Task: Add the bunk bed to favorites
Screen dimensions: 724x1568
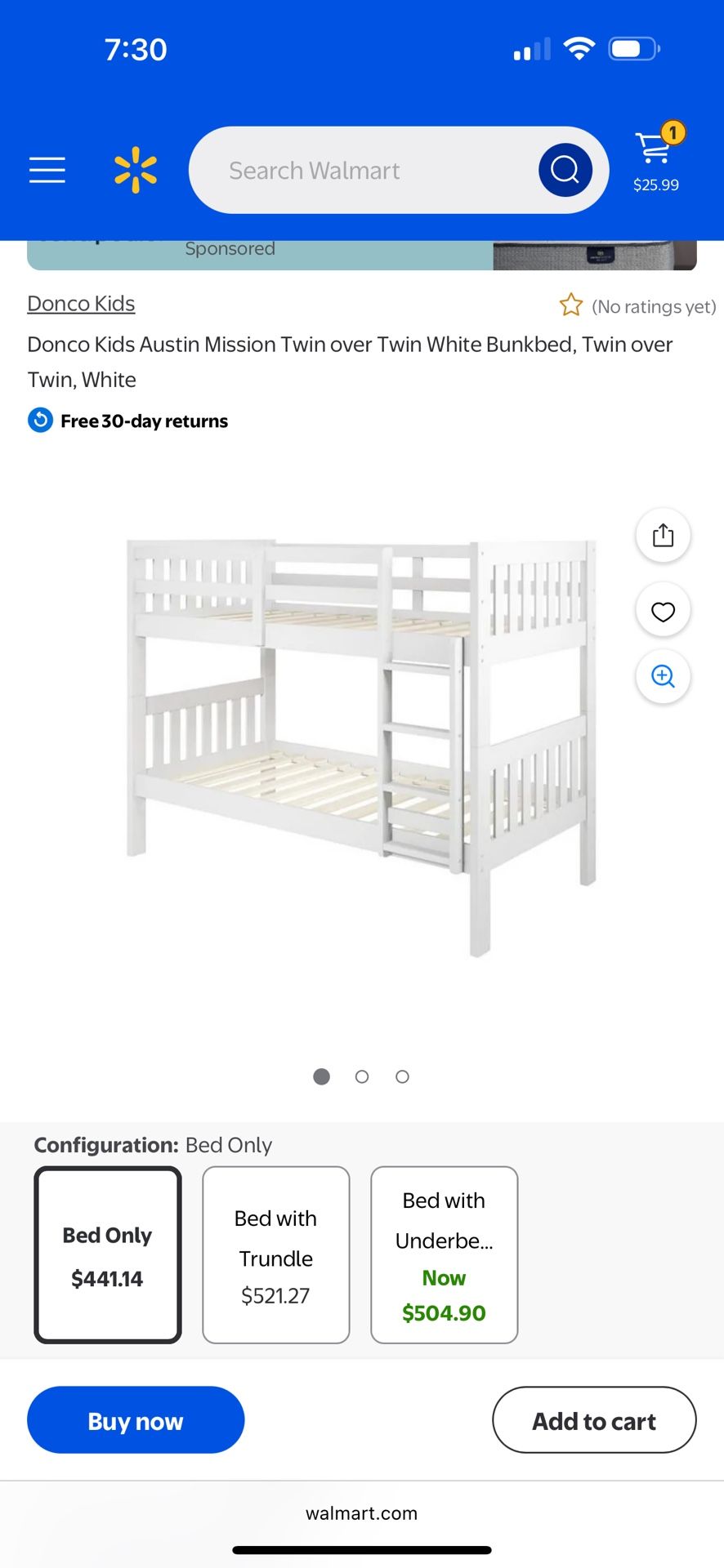Action: click(663, 611)
